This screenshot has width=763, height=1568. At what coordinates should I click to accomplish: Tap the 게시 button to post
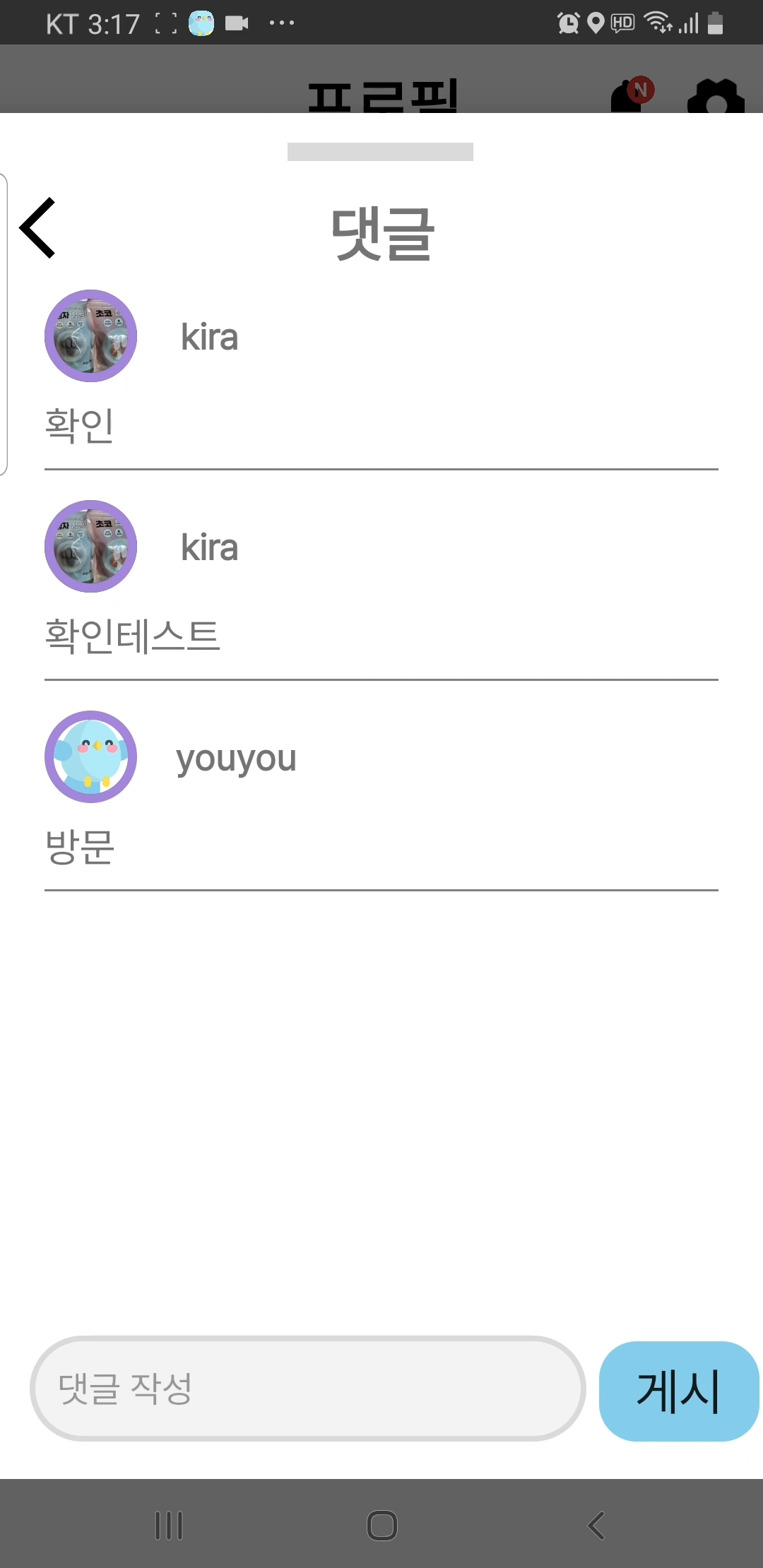679,1391
